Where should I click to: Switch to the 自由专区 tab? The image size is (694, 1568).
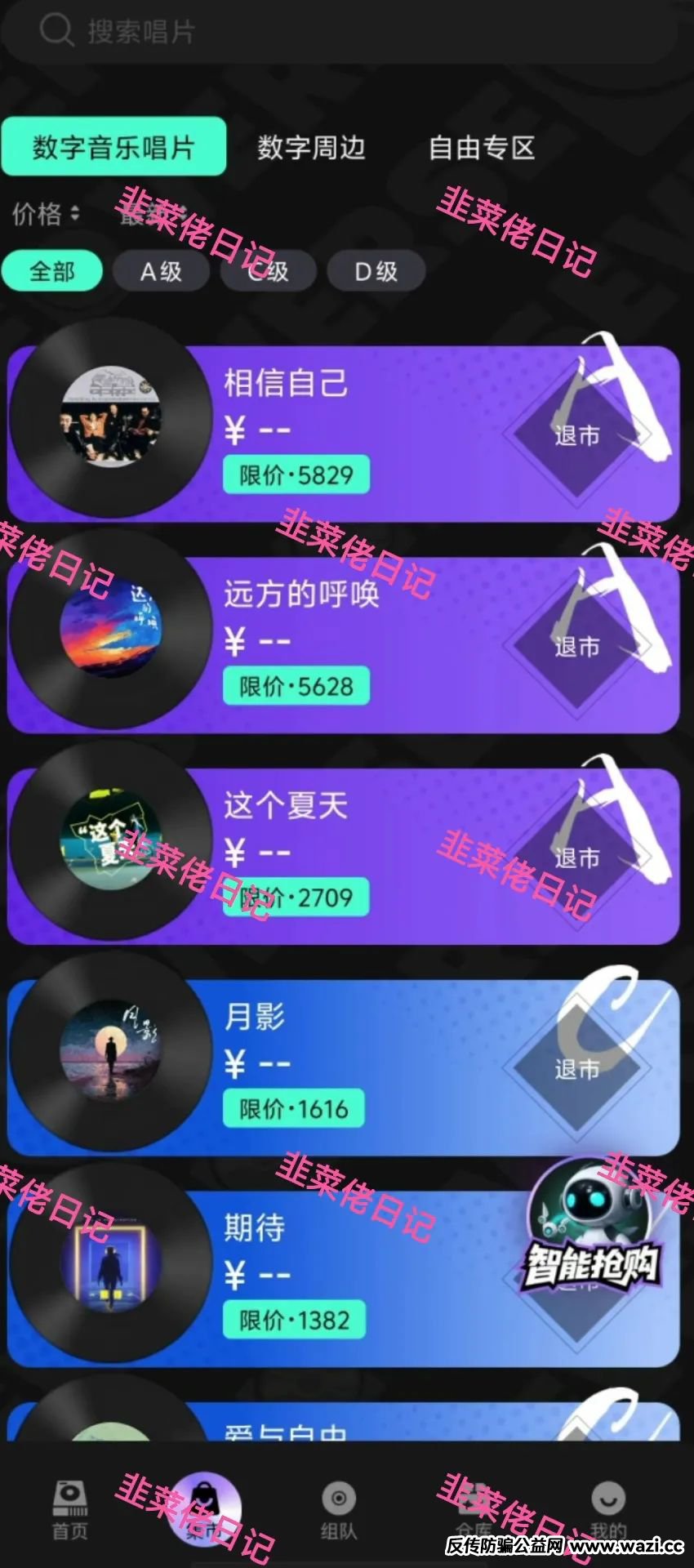click(483, 149)
